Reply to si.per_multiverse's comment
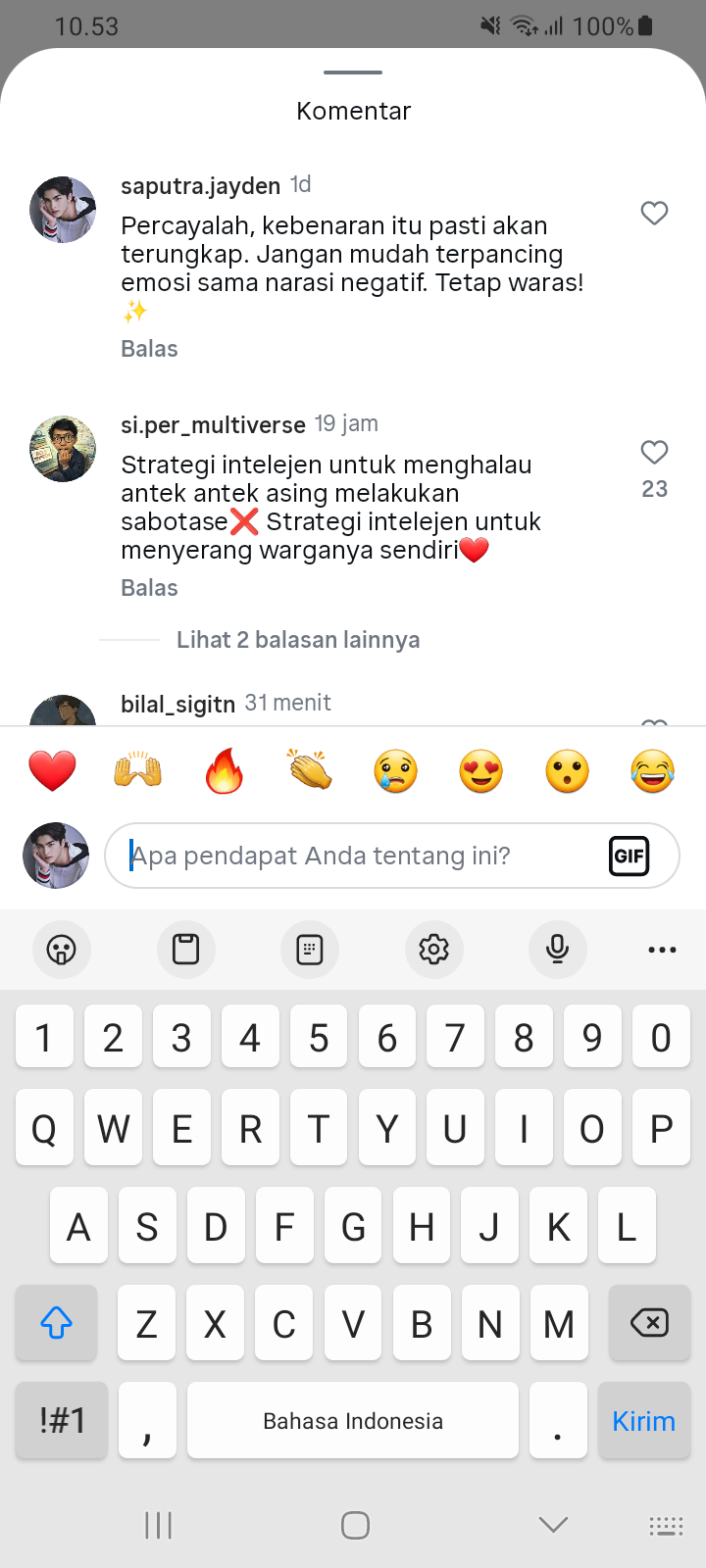 click(149, 588)
